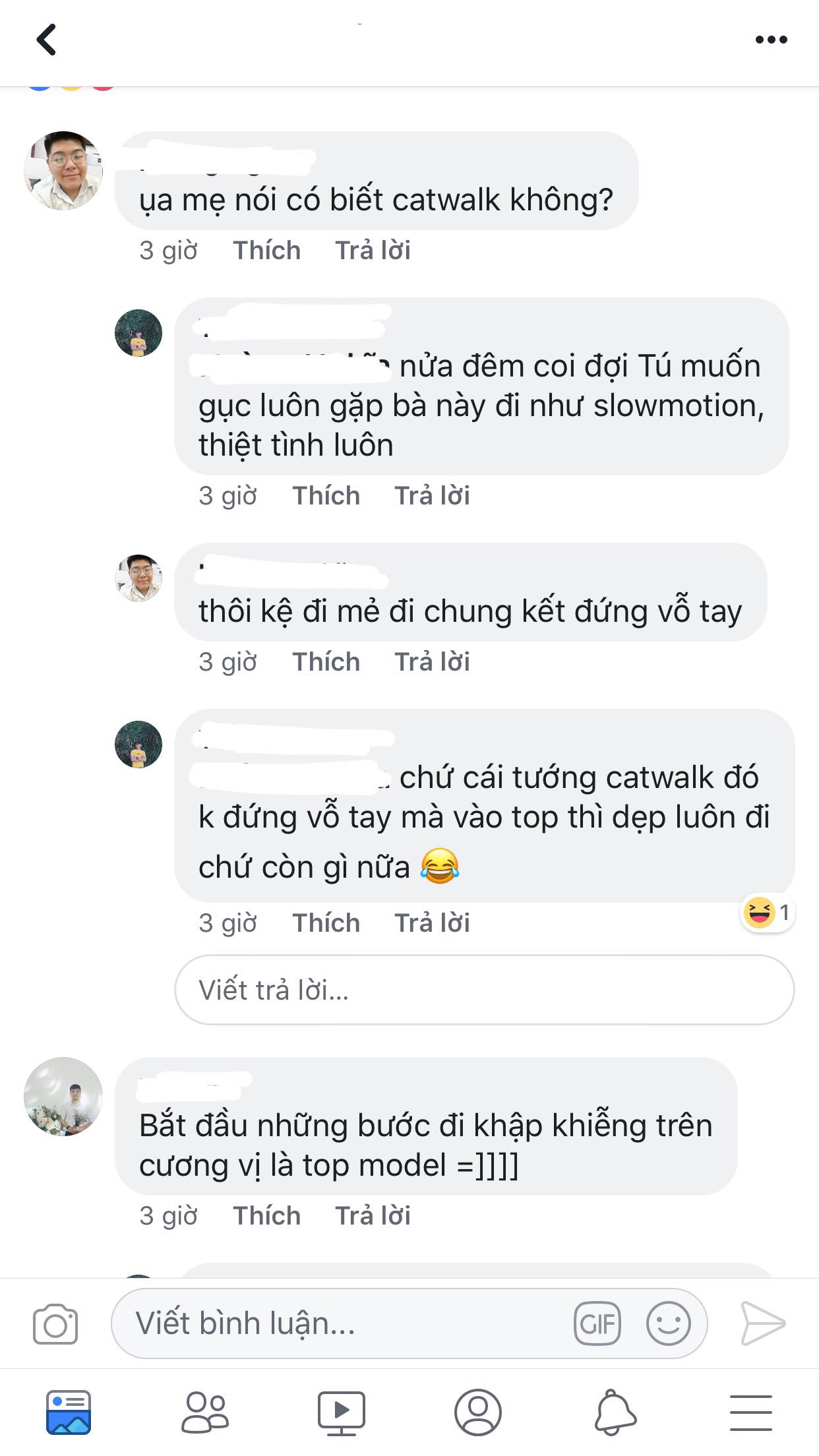
Task: Tap the 'Viết trả lời...' reply field
Action: pos(483,990)
